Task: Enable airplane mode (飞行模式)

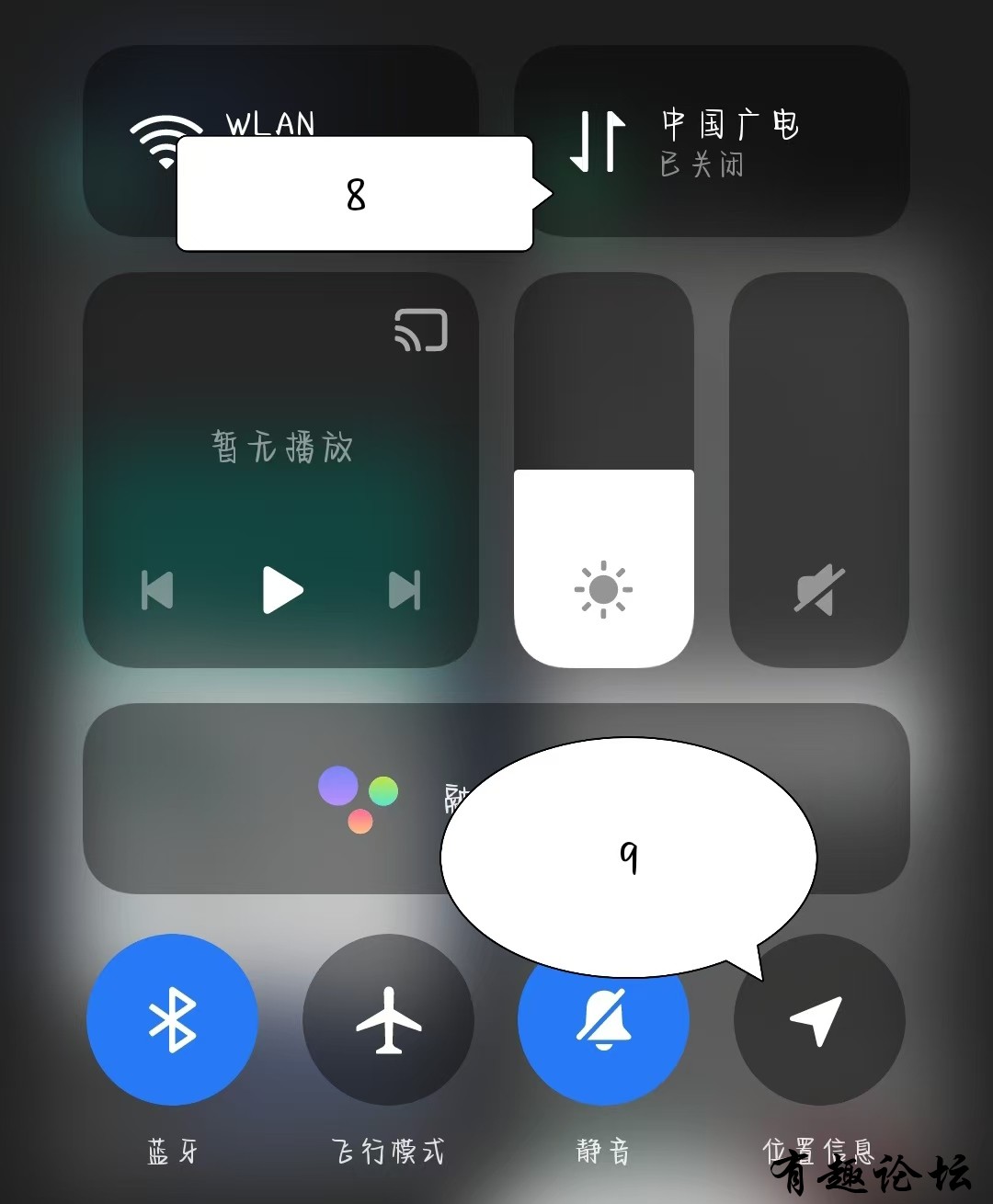Action: pyautogui.click(x=388, y=1019)
